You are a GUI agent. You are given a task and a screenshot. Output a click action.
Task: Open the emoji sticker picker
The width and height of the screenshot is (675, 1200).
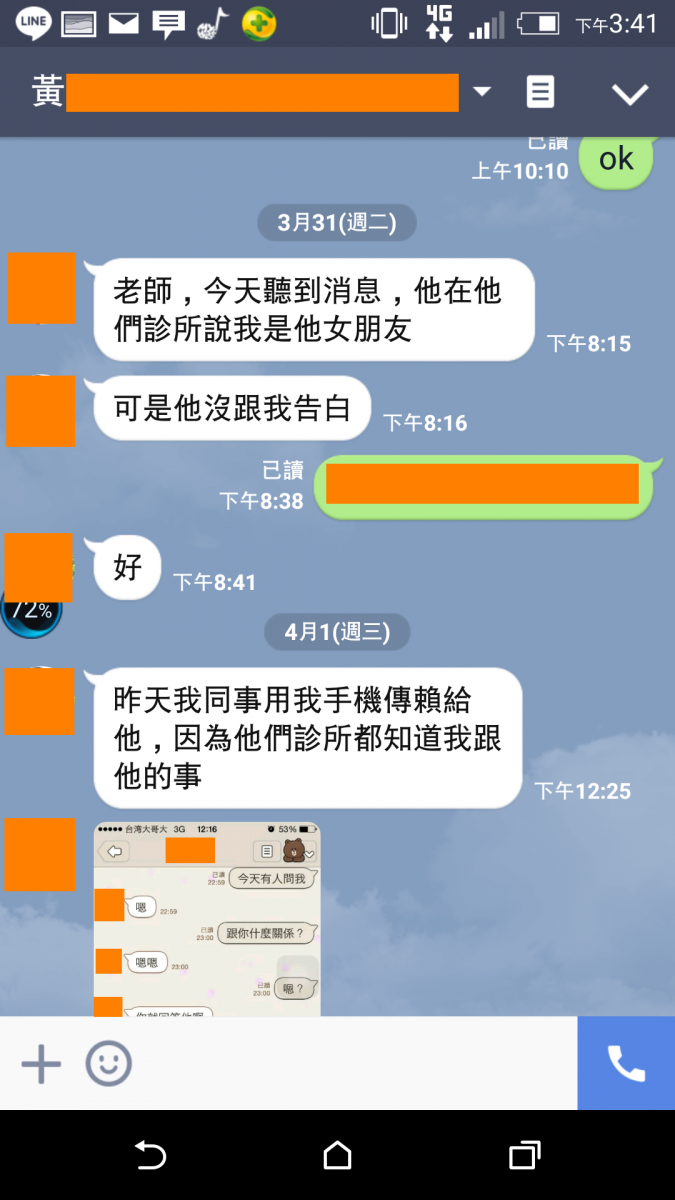point(108,1064)
